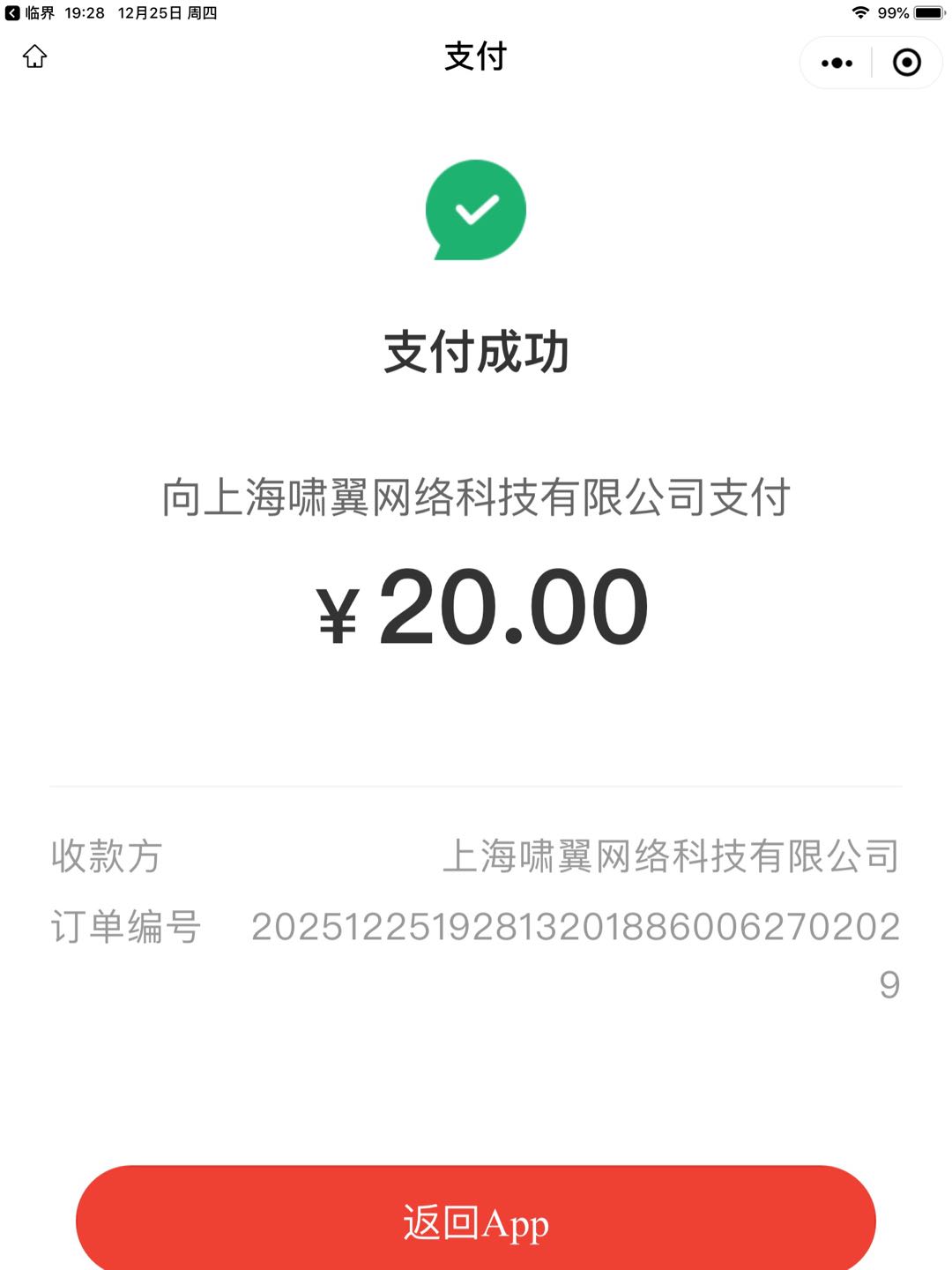The image size is (952, 1270).
Task: Go to the mini program home
Action: 35,57
